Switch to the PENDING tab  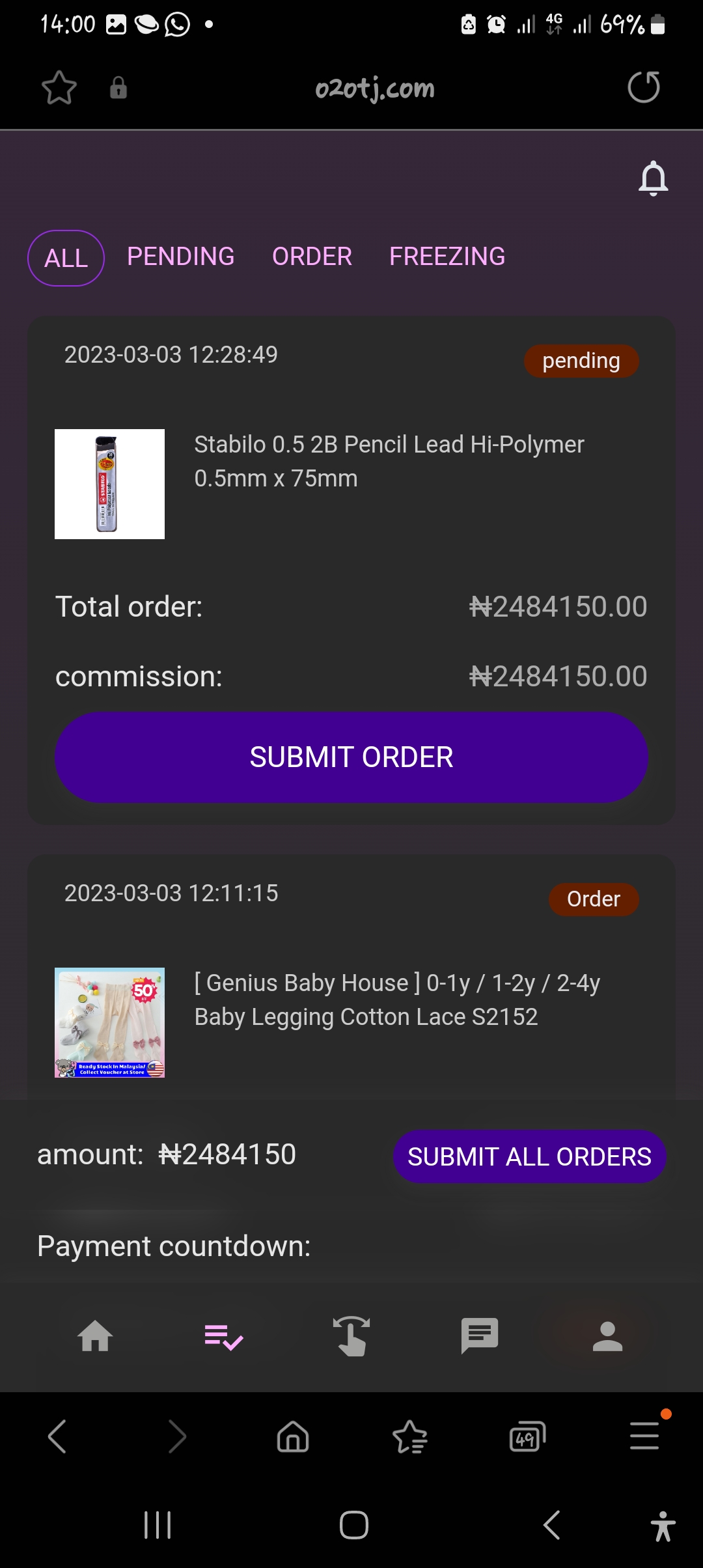181,257
